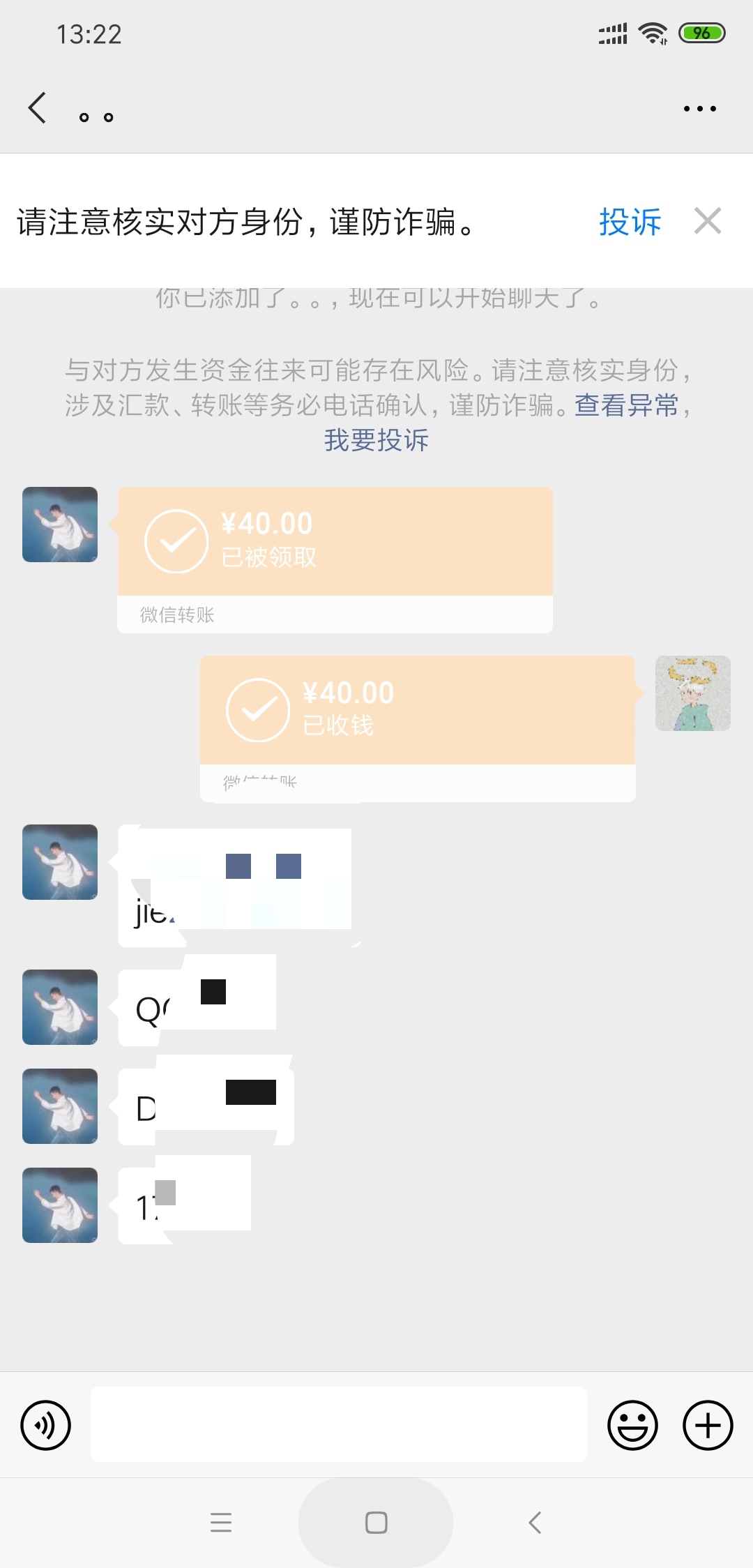The image size is (753, 1568).
Task: Open the emoji picker
Action: click(x=632, y=1425)
